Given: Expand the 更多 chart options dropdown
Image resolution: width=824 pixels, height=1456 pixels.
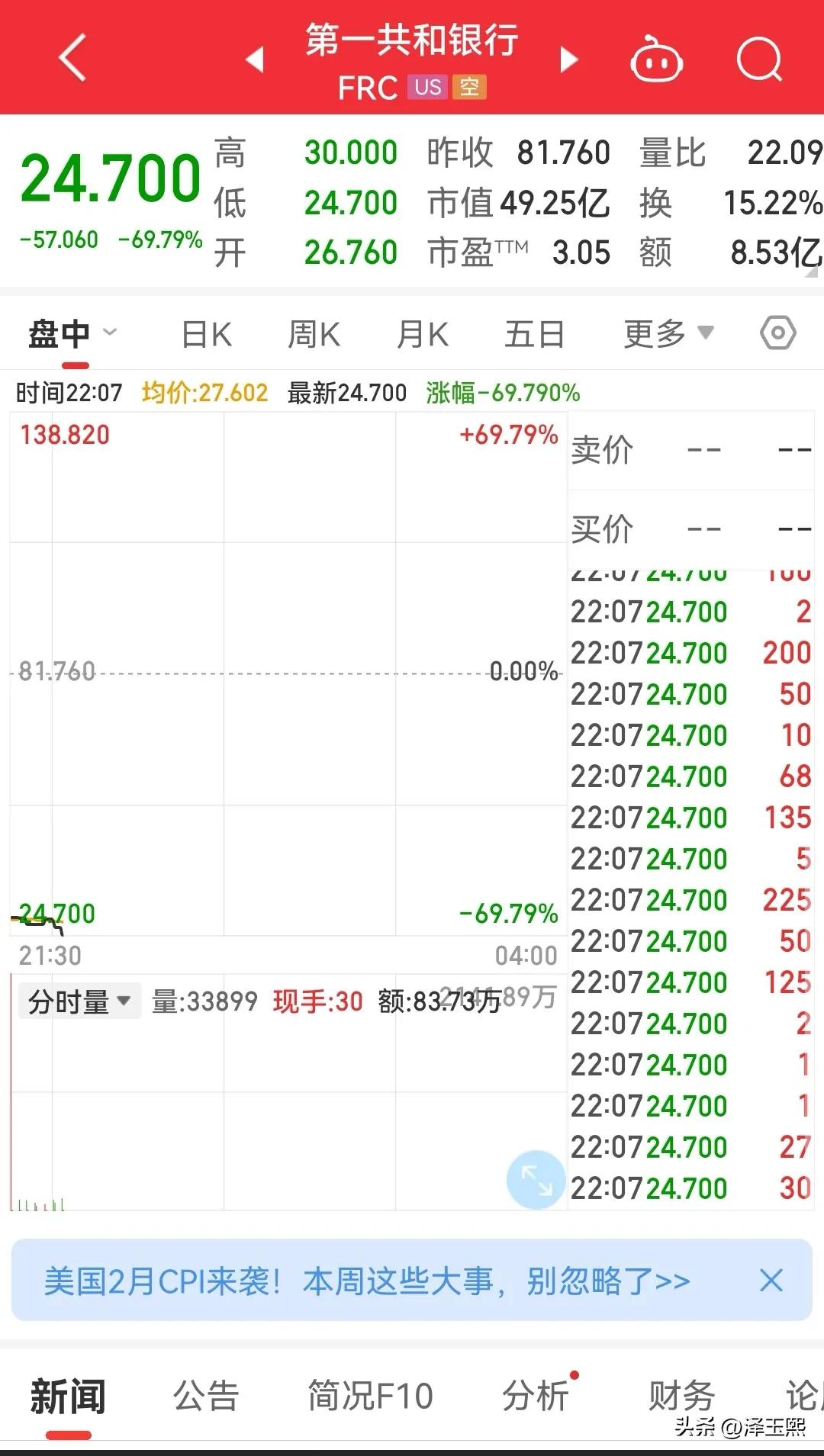Looking at the screenshot, I should (x=668, y=333).
